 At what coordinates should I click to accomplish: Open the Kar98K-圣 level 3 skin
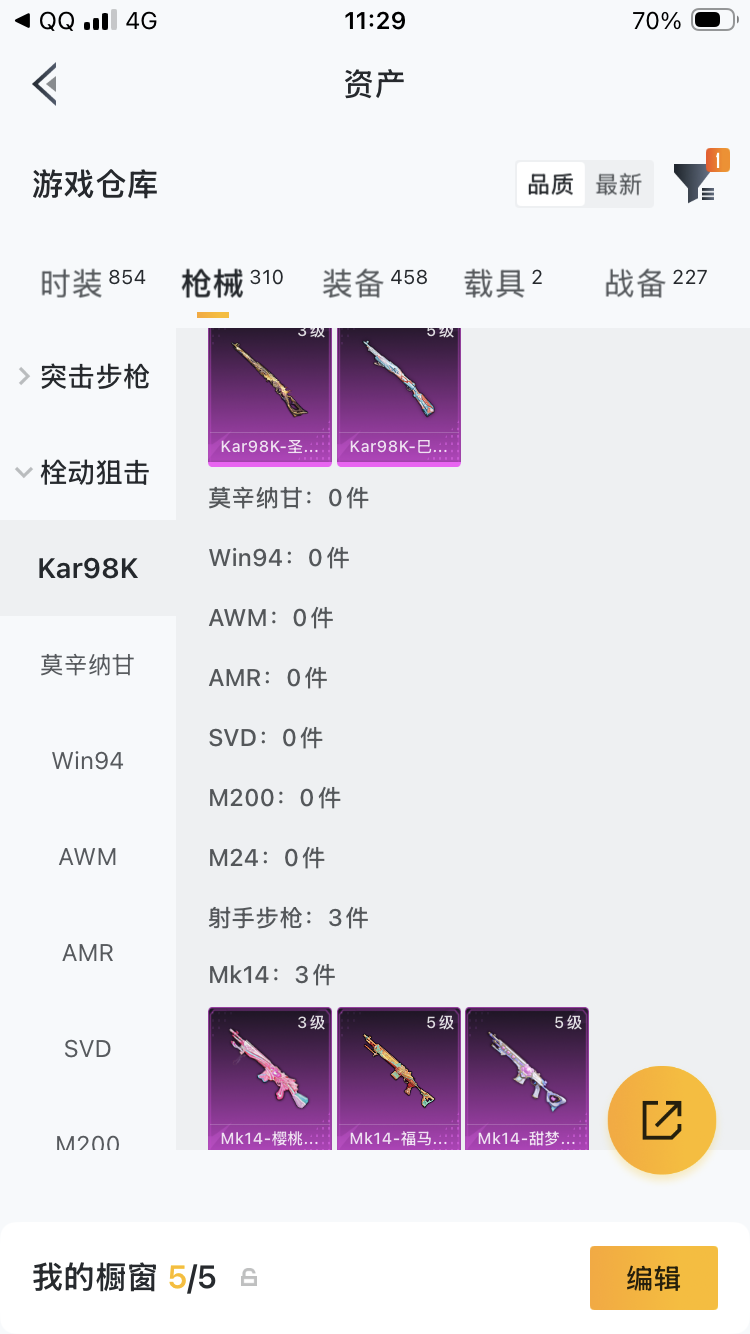[270, 397]
